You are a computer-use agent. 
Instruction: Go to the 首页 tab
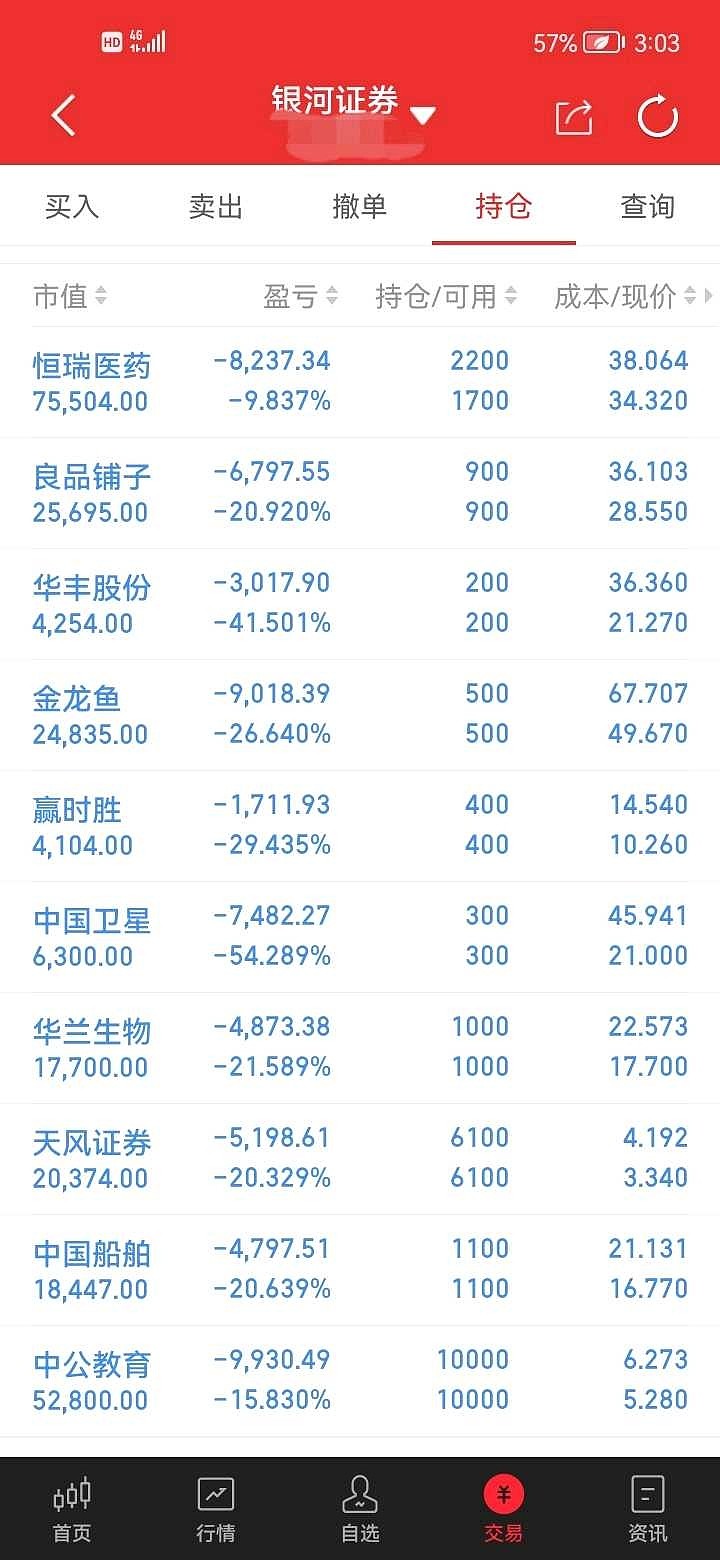72,1509
